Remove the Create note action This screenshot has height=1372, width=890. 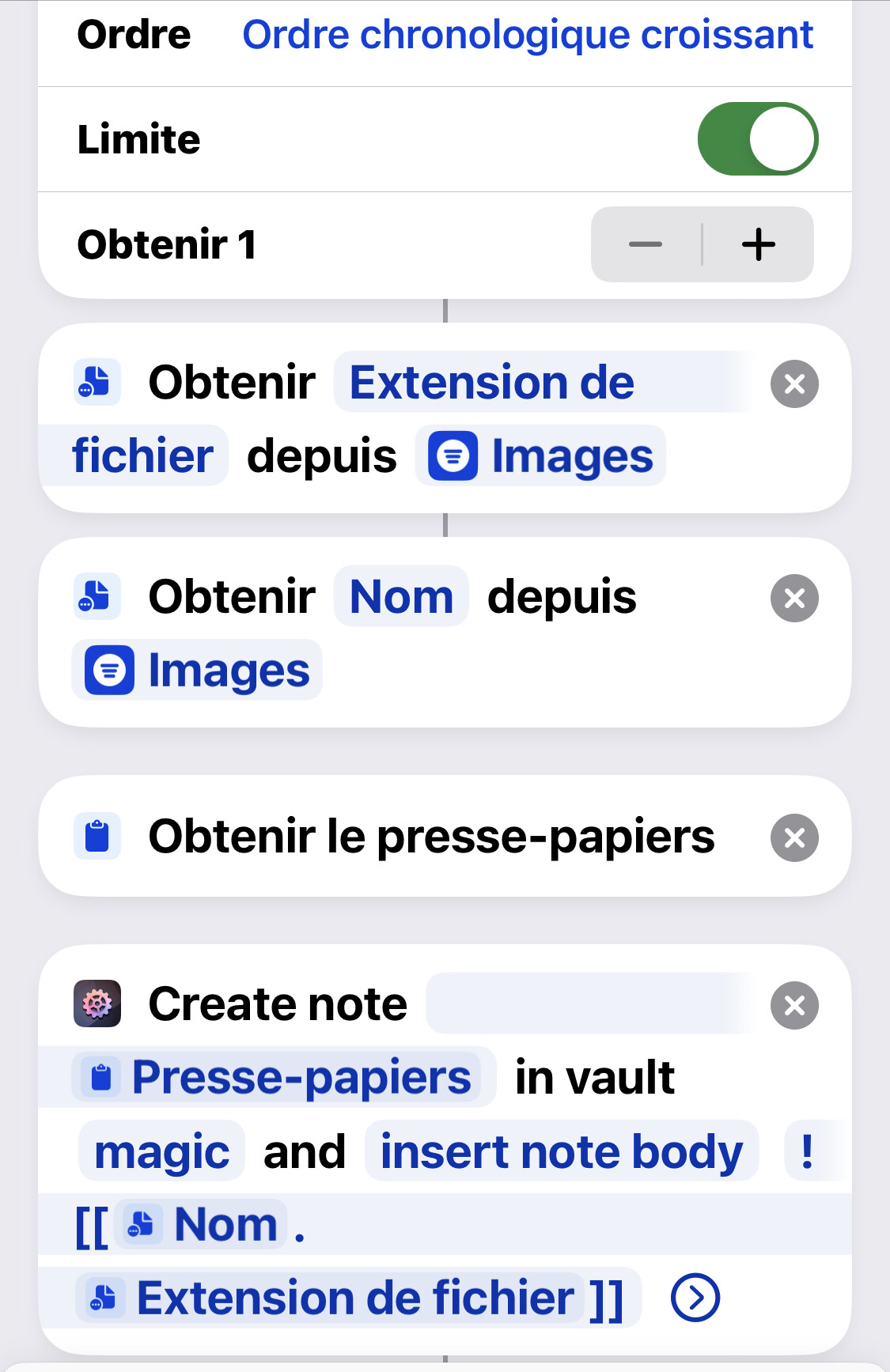pyautogui.click(x=793, y=1006)
